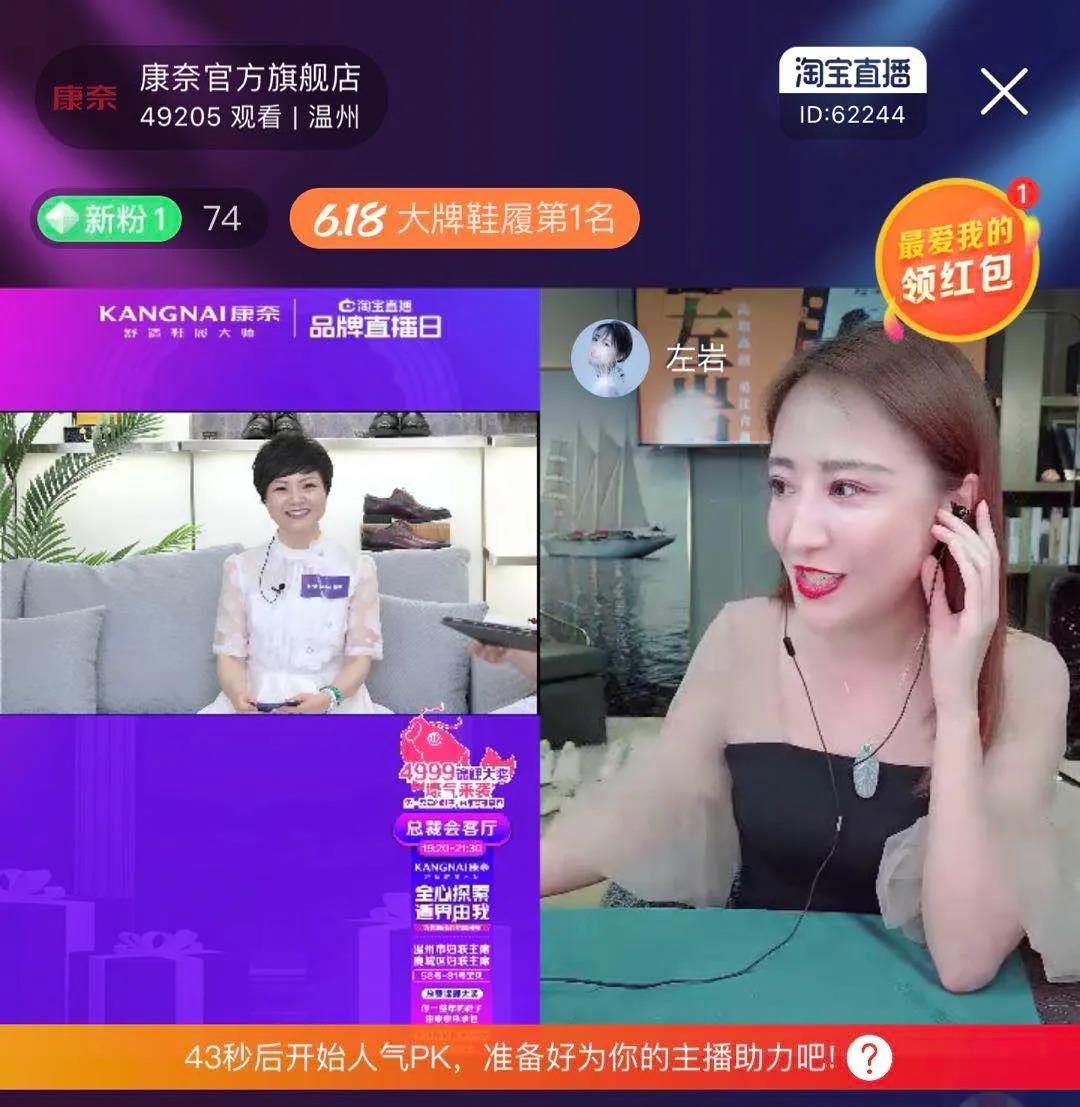This screenshot has width=1080, height=1107.
Task: Tap the 新粉1 fan badge
Action: tap(110, 219)
